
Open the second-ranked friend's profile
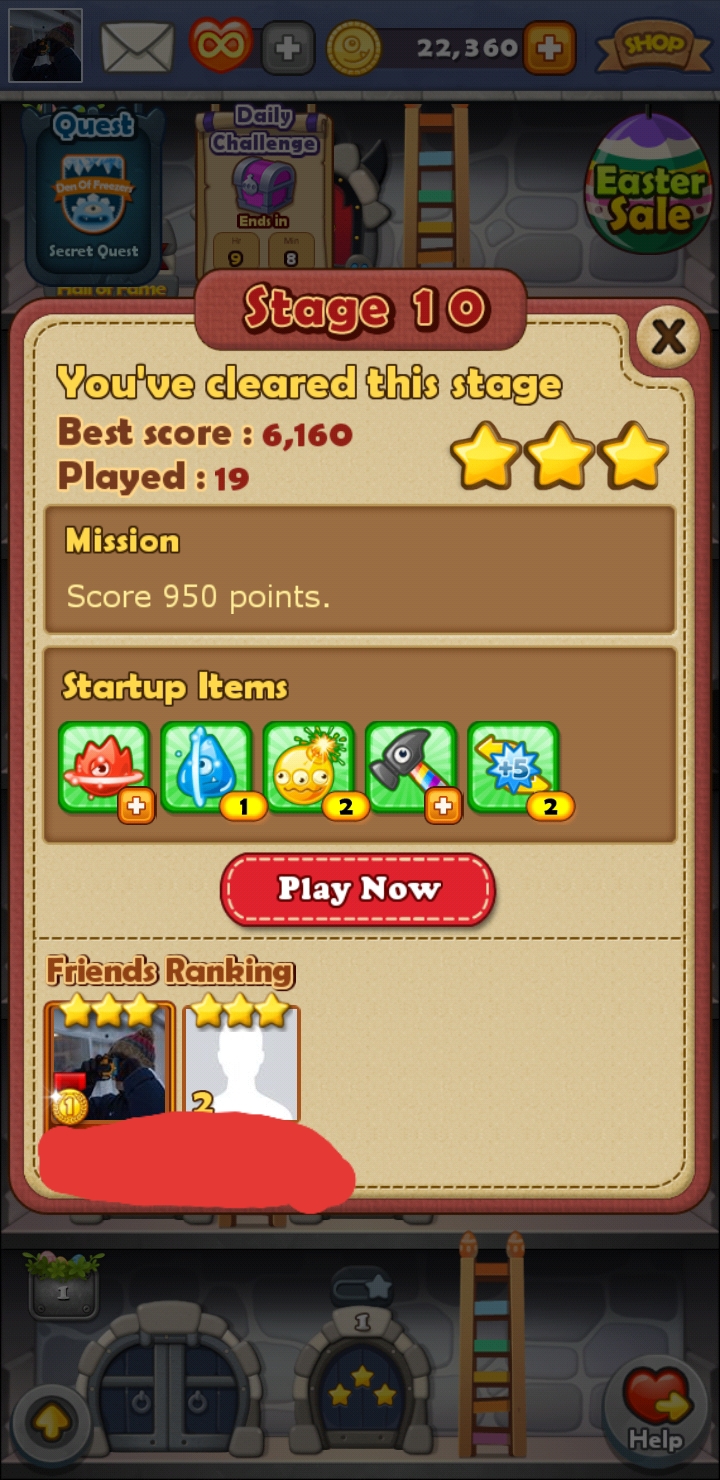click(241, 1060)
